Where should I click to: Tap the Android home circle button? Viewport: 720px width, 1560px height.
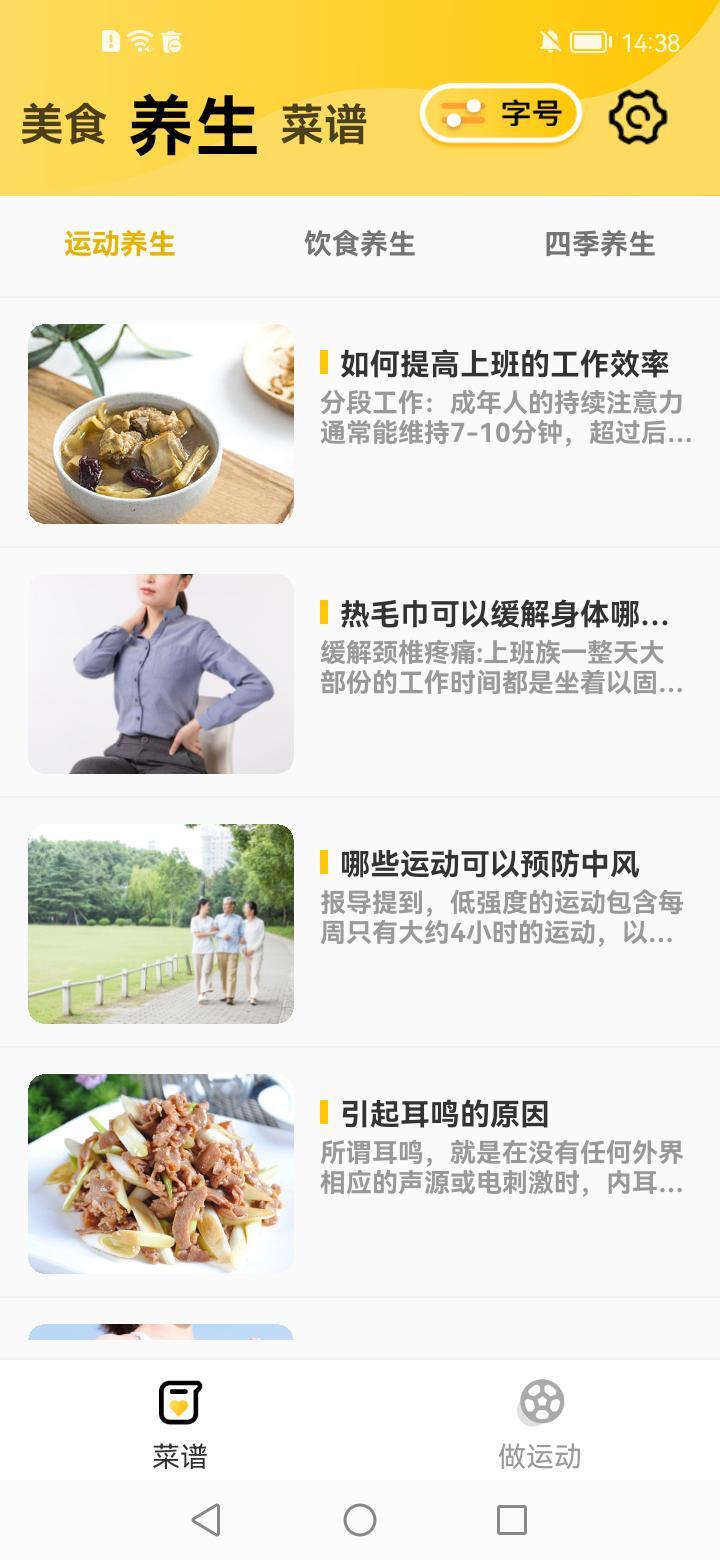[359, 1520]
